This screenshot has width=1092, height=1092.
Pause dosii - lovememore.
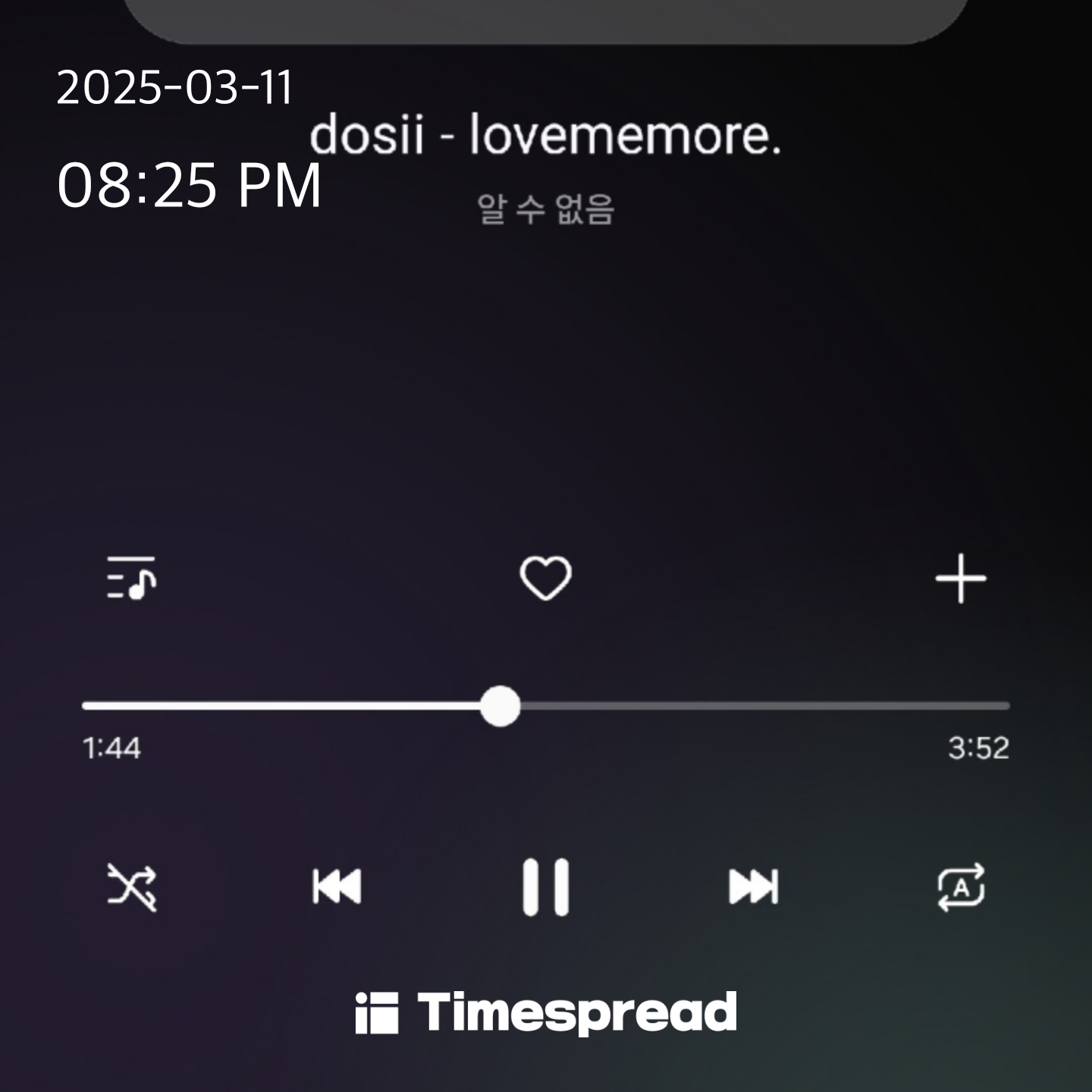point(545,886)
